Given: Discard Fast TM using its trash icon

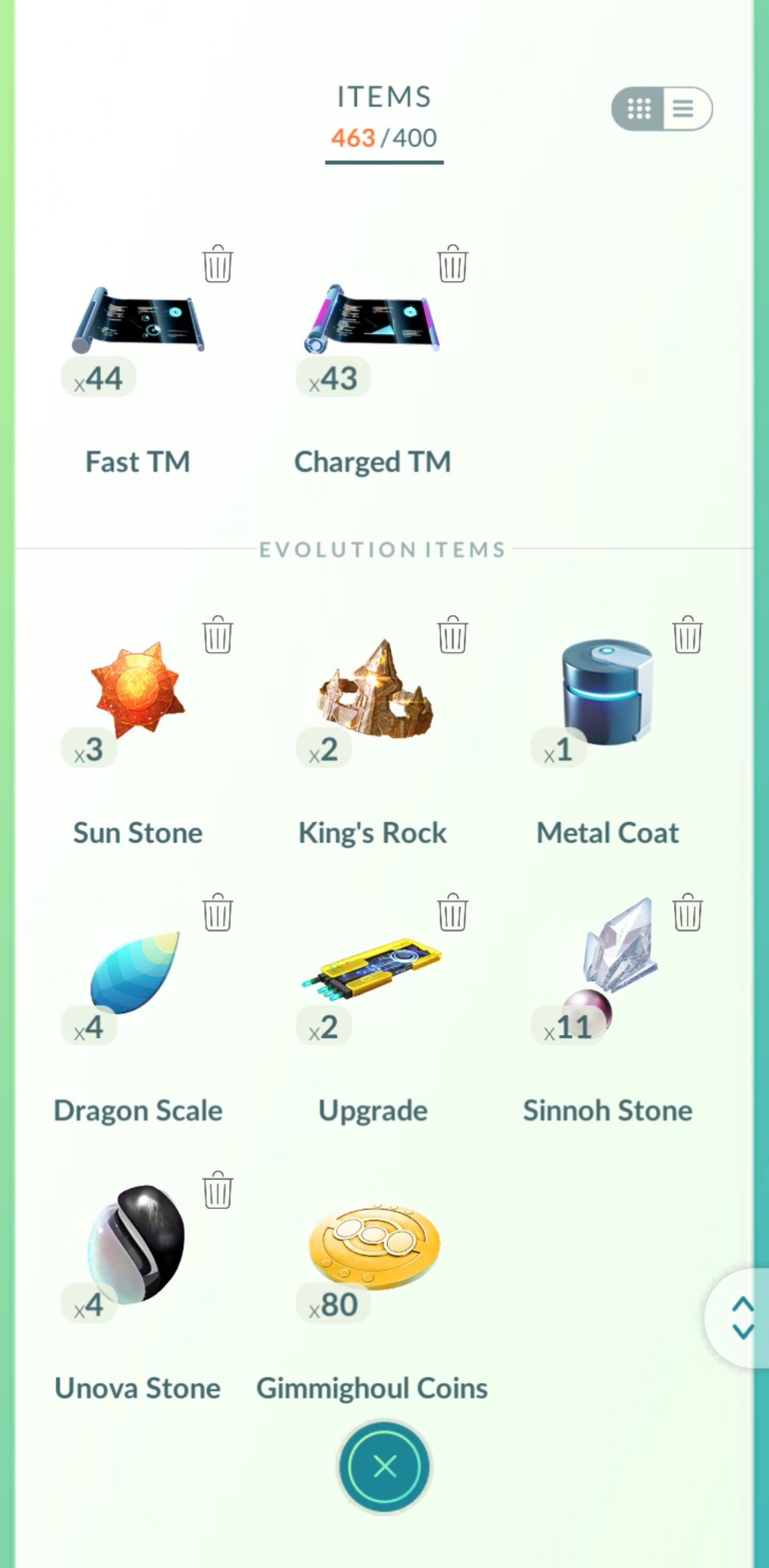Looking at the screenshot, I should coord(217,264).
